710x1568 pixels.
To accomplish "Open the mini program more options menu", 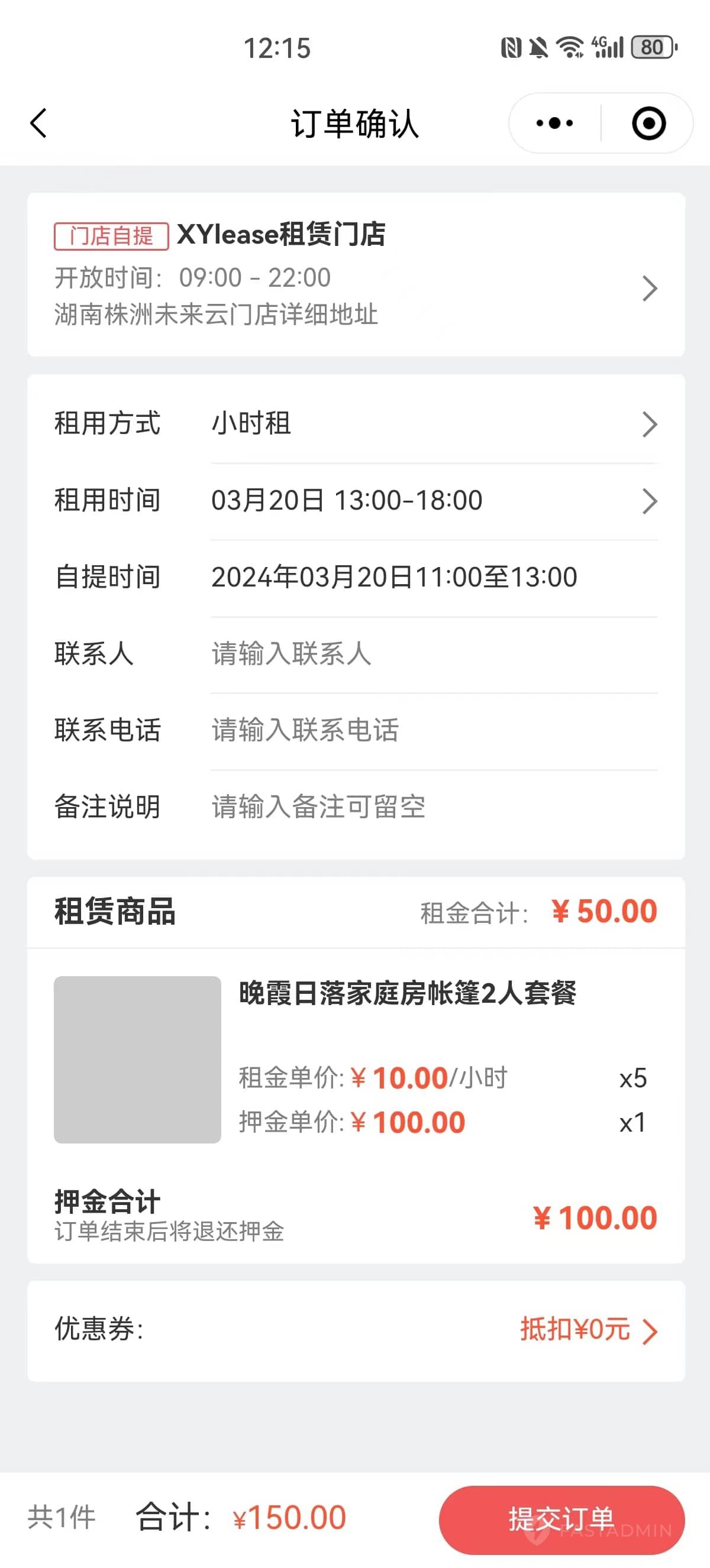I will tap(555, 124).
